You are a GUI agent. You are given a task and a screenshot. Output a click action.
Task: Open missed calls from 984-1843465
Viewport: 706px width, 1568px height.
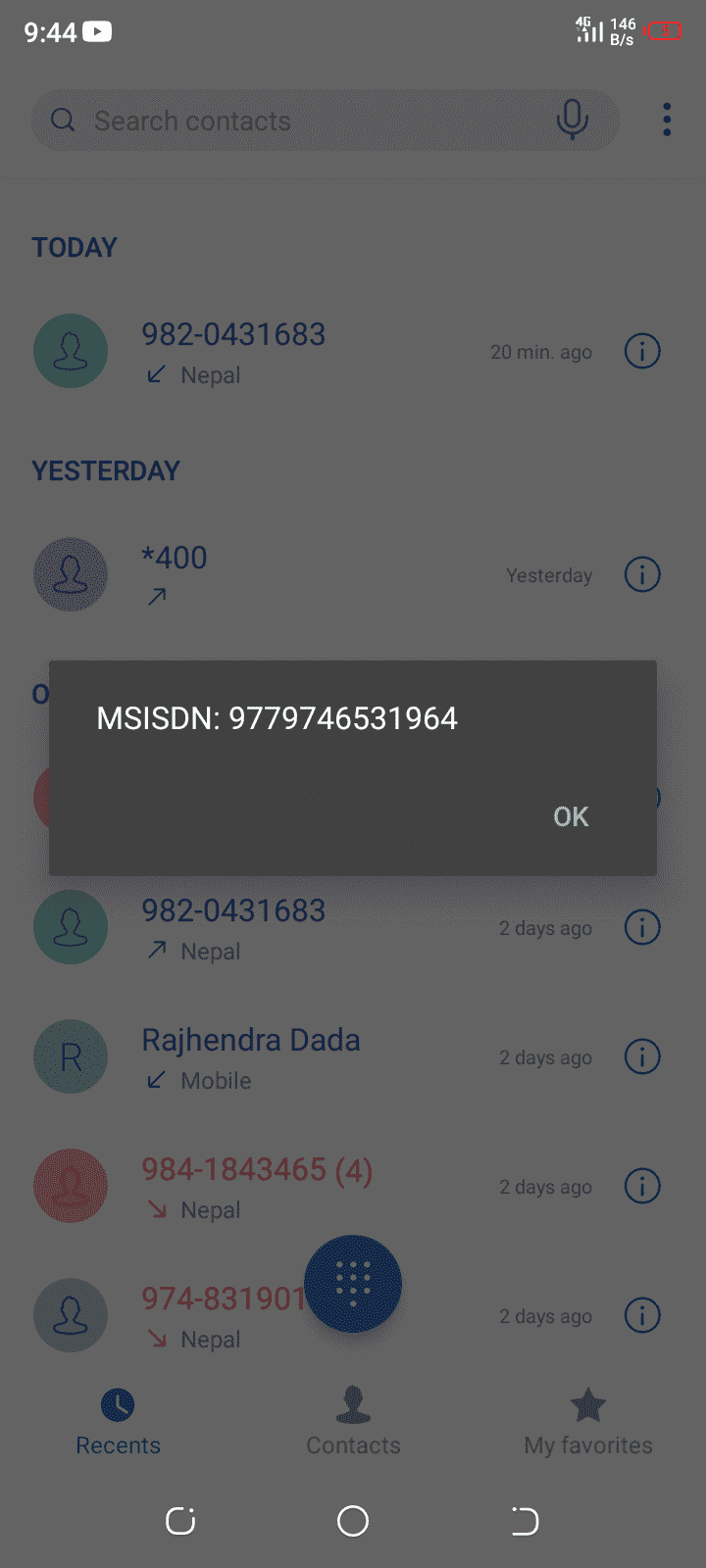[x=294, y=1187]
